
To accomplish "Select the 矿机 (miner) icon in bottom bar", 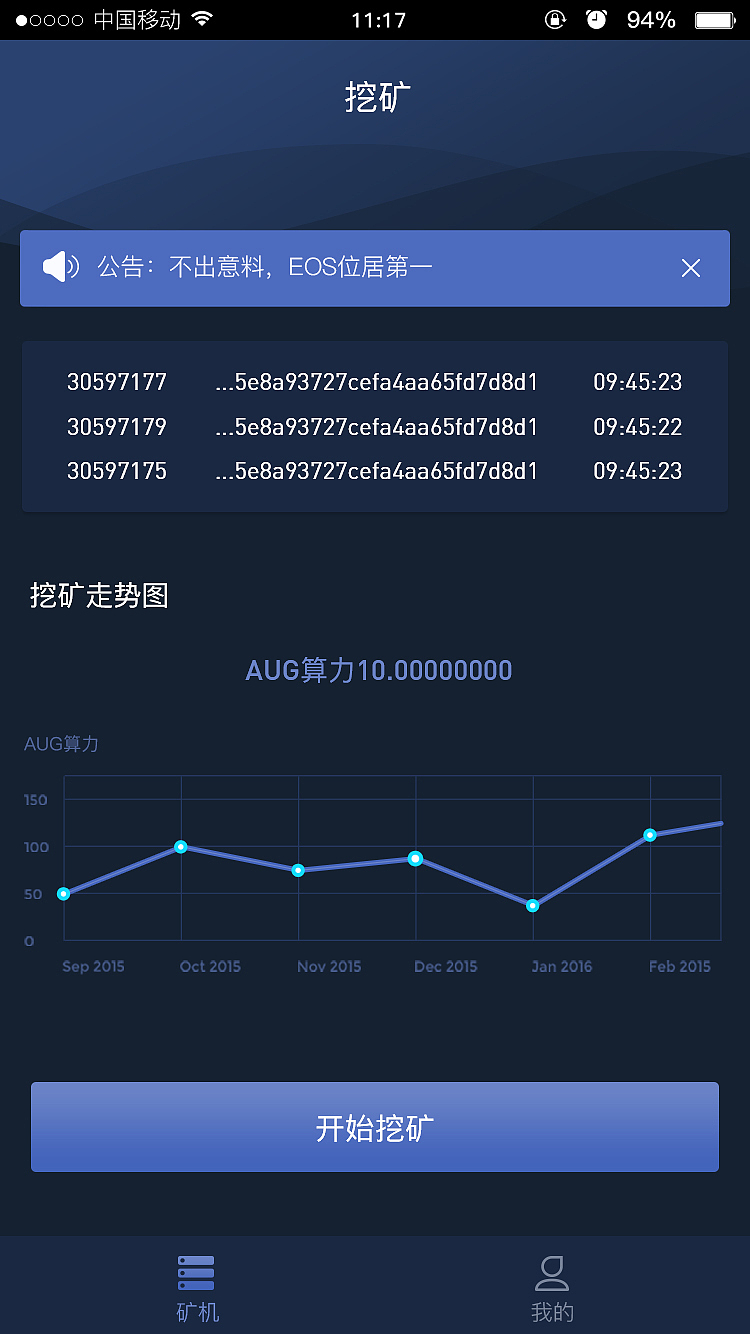I will click(196, 1271).
